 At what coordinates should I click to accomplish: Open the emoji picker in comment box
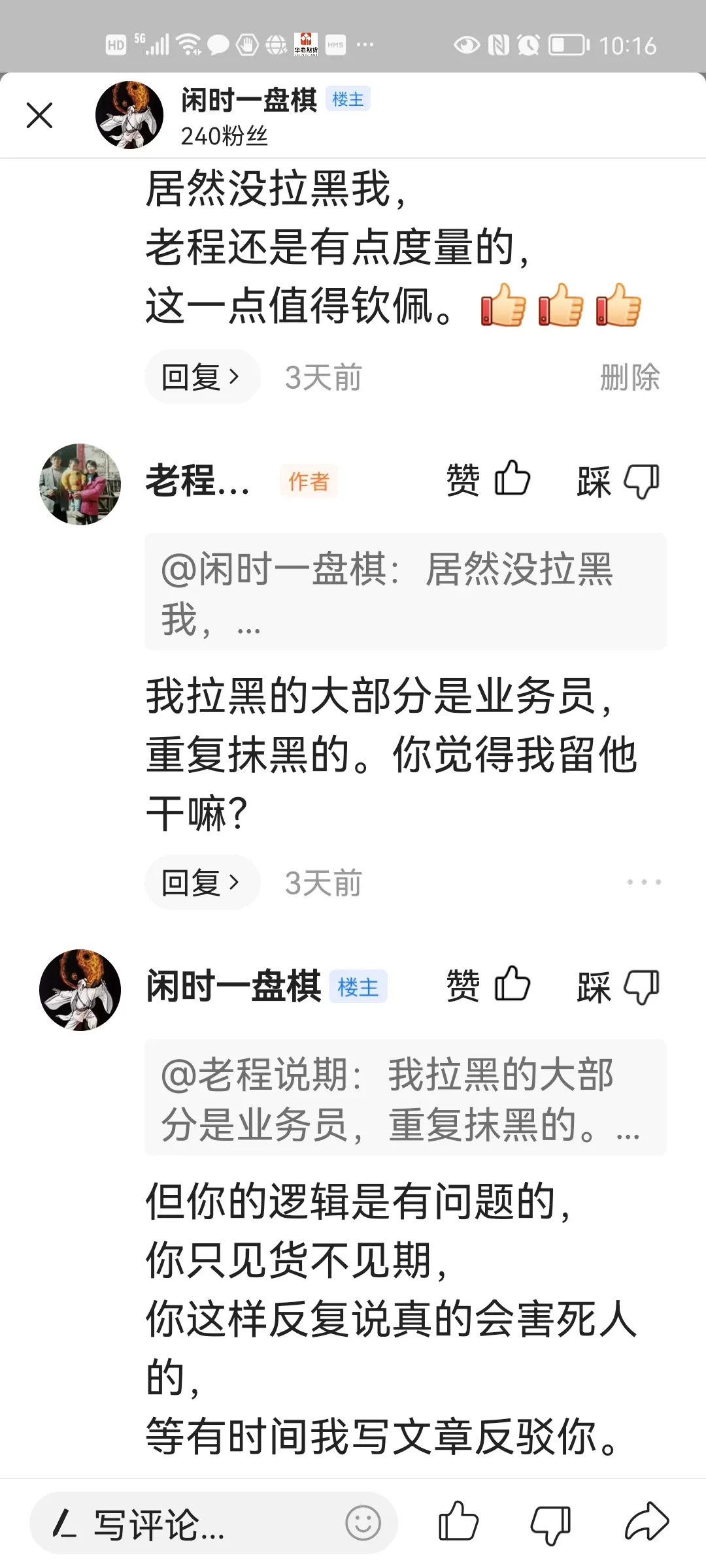pyautogui.click(x=363, y=1524)
